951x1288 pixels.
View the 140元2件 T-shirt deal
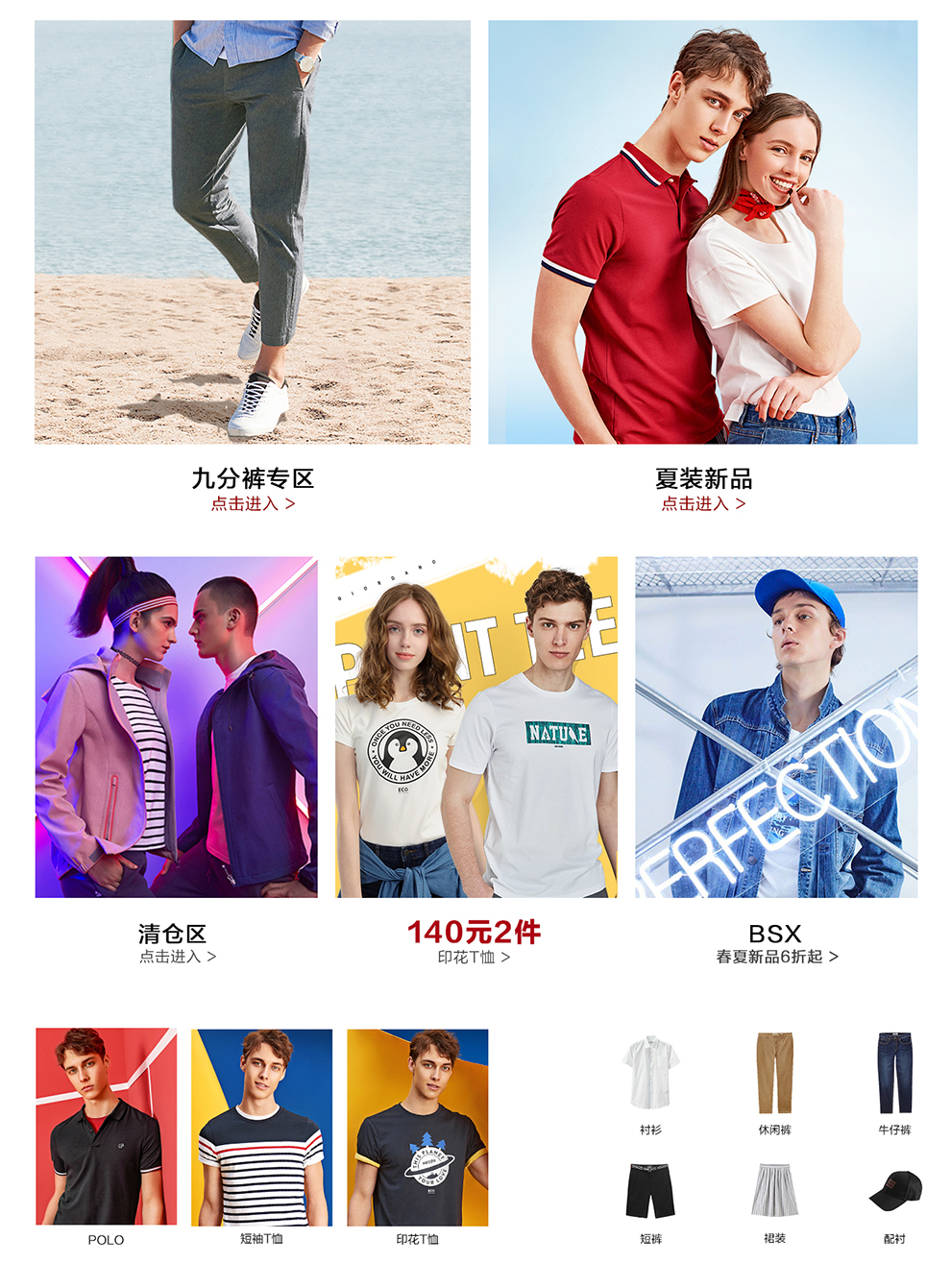475,727
